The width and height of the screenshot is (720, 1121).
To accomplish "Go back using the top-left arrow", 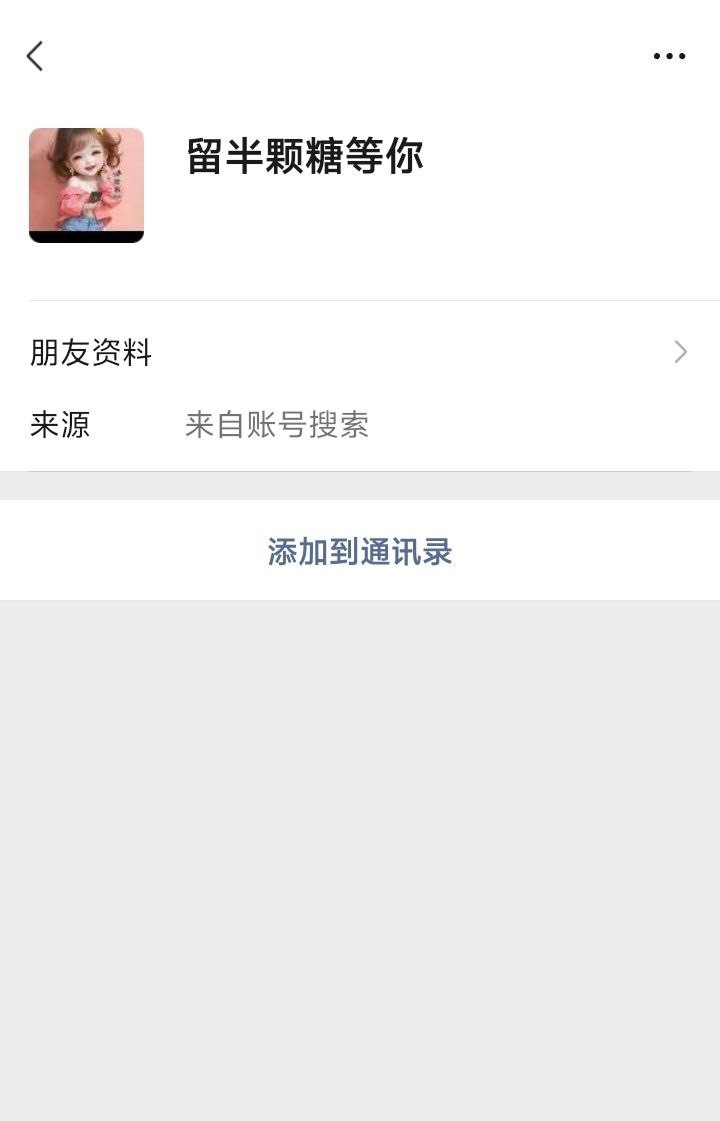I will pyautogui.click(x=35, y=56).
